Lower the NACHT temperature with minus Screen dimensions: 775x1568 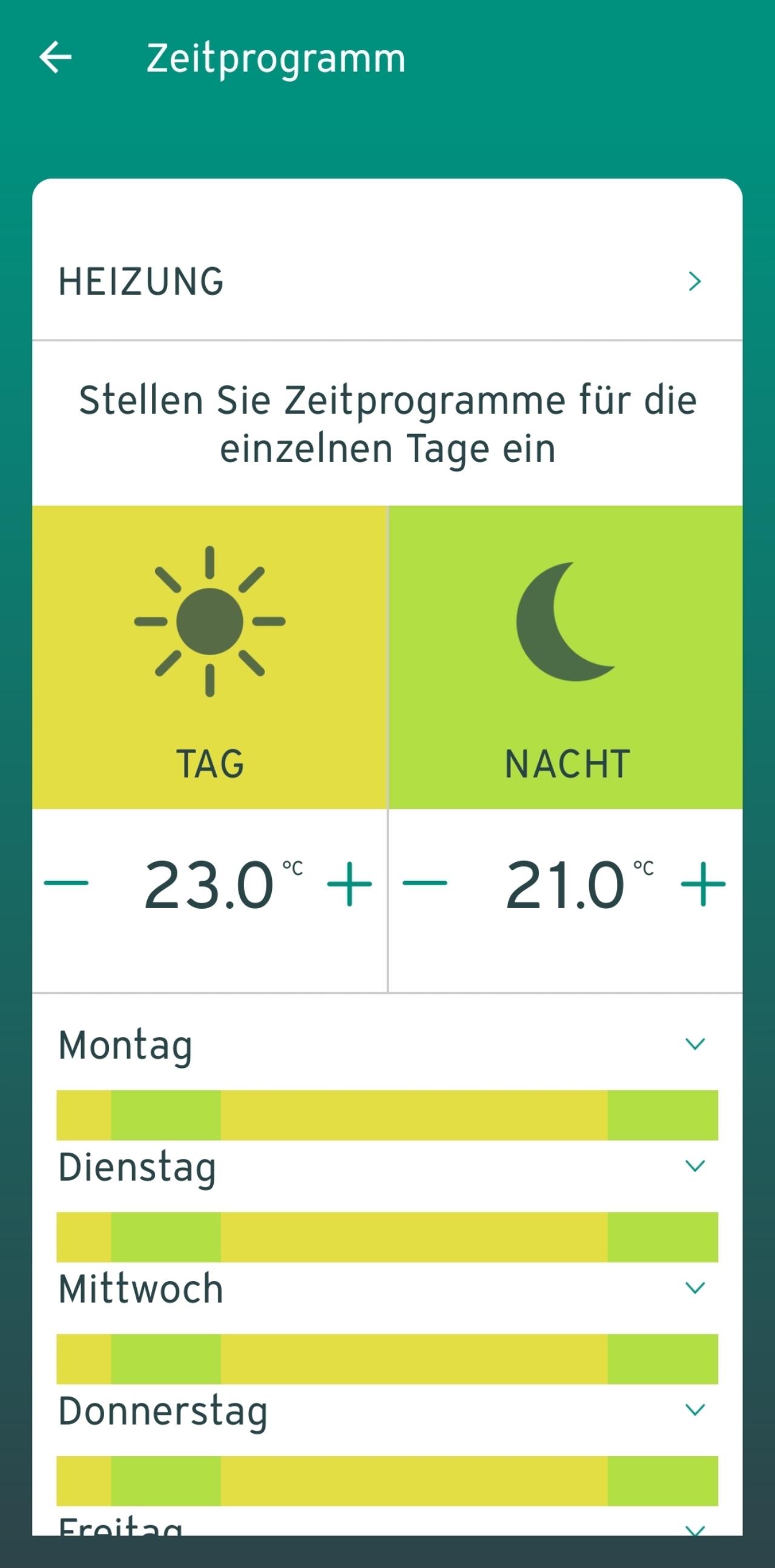coord(425,883)
